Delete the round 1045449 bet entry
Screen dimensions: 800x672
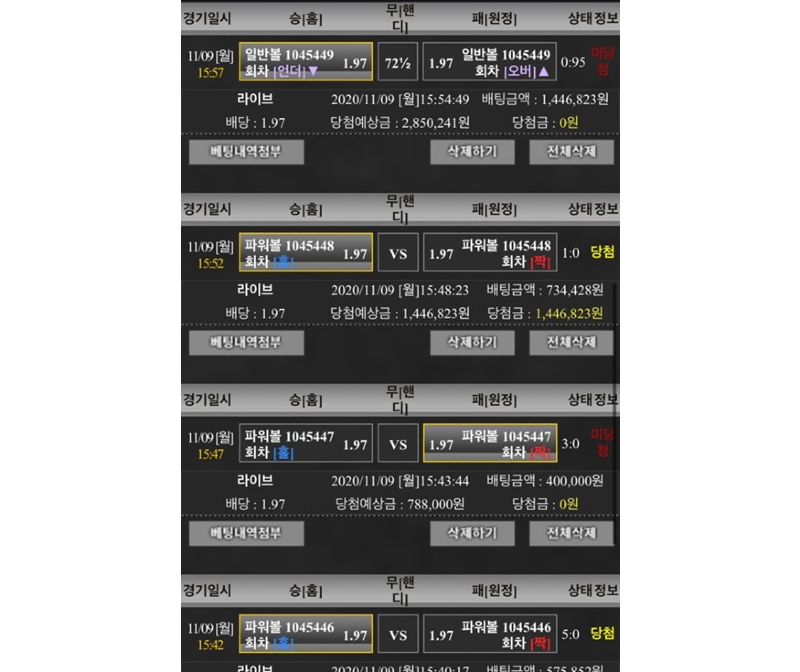tap(472, 152)
